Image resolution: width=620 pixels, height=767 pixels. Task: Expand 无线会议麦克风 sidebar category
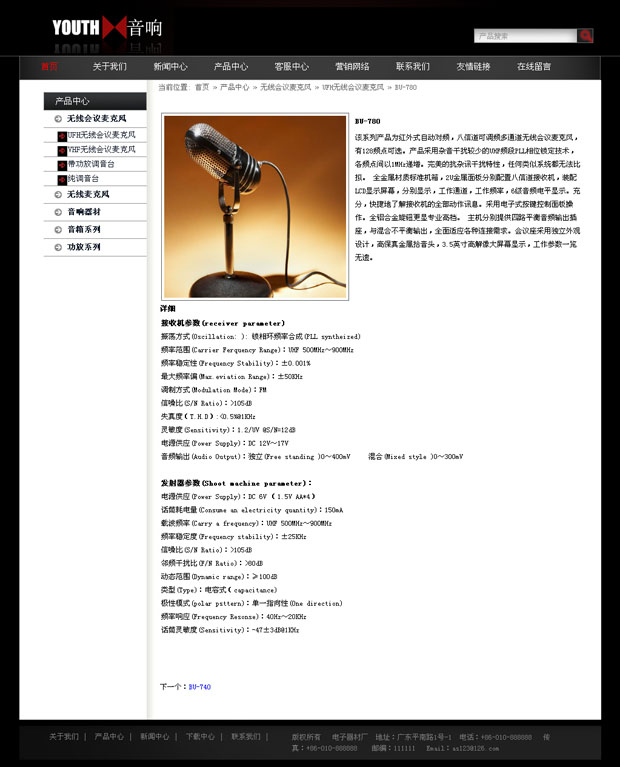(95, 119)
